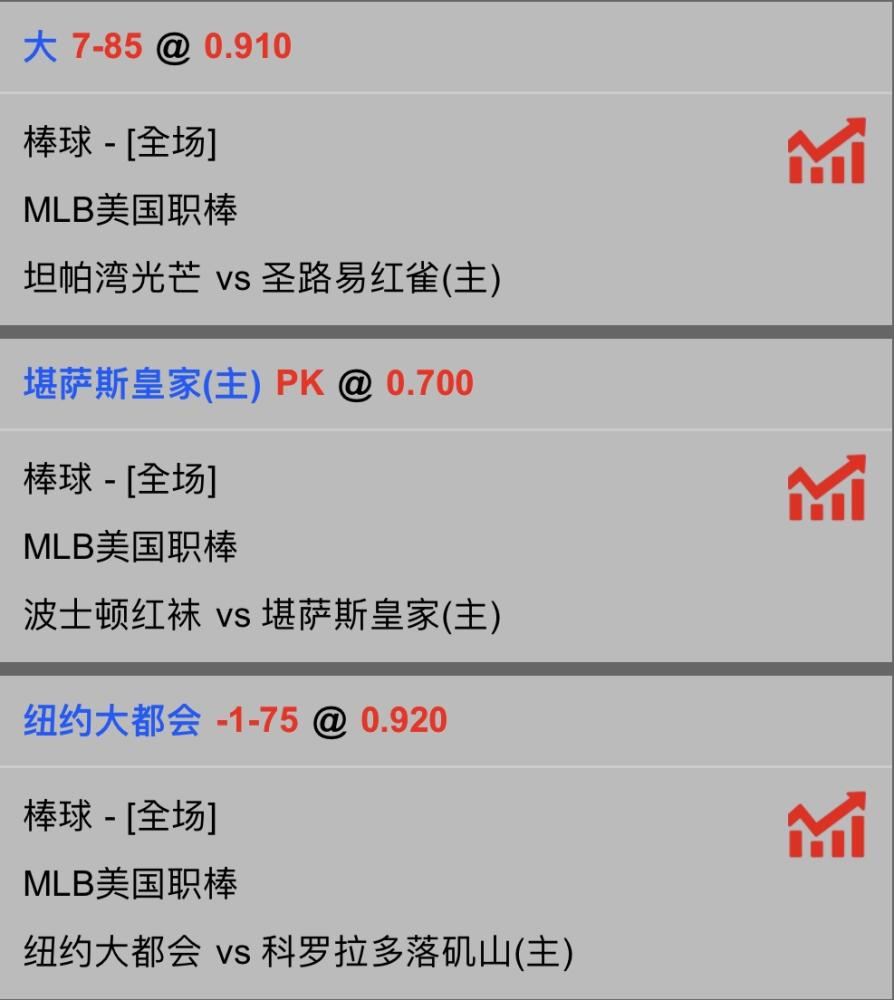Open the 纽约大都会 -1-75 @ 0.920 bet entry
The height and width of the screenshot is (1000, 894).
(235, 721)
